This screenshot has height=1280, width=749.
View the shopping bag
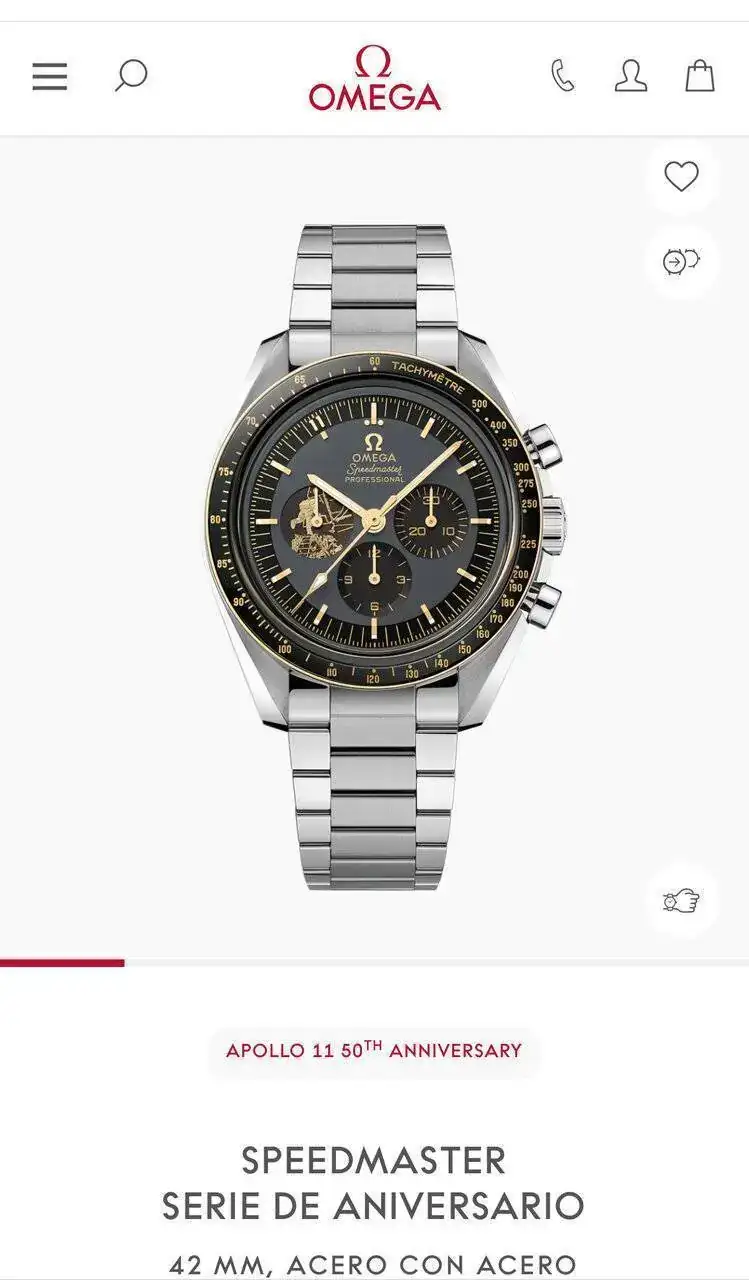pos(700,76)
